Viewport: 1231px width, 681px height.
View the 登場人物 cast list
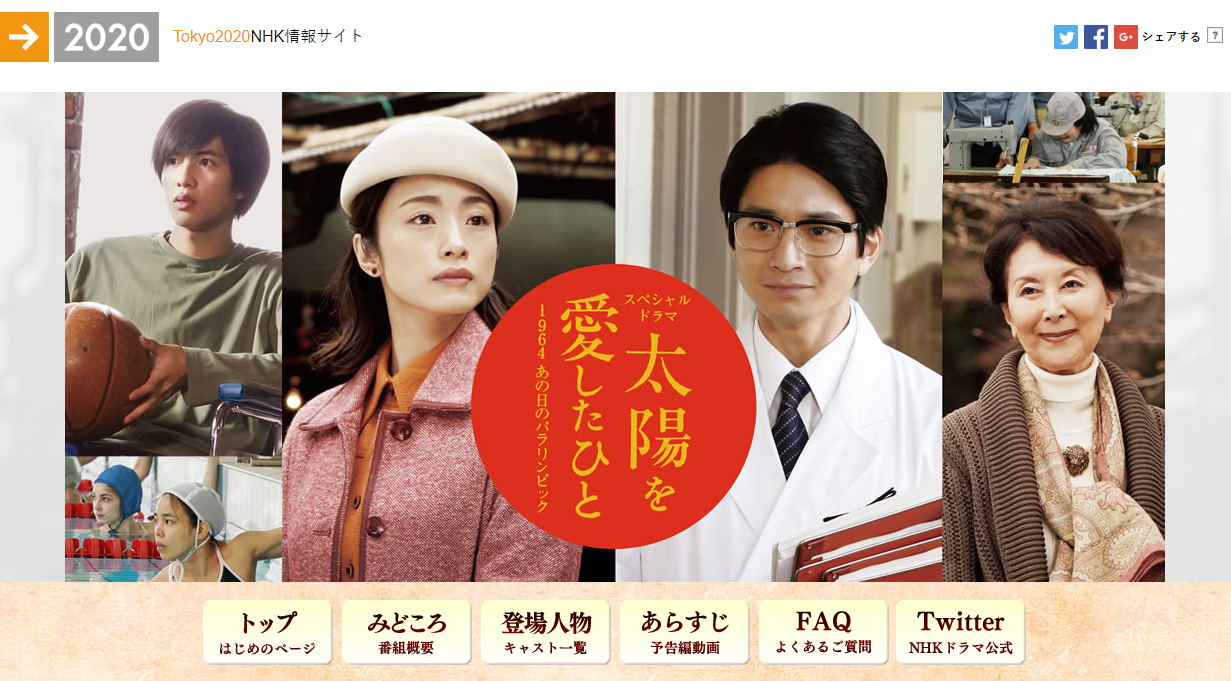[545, 632]
